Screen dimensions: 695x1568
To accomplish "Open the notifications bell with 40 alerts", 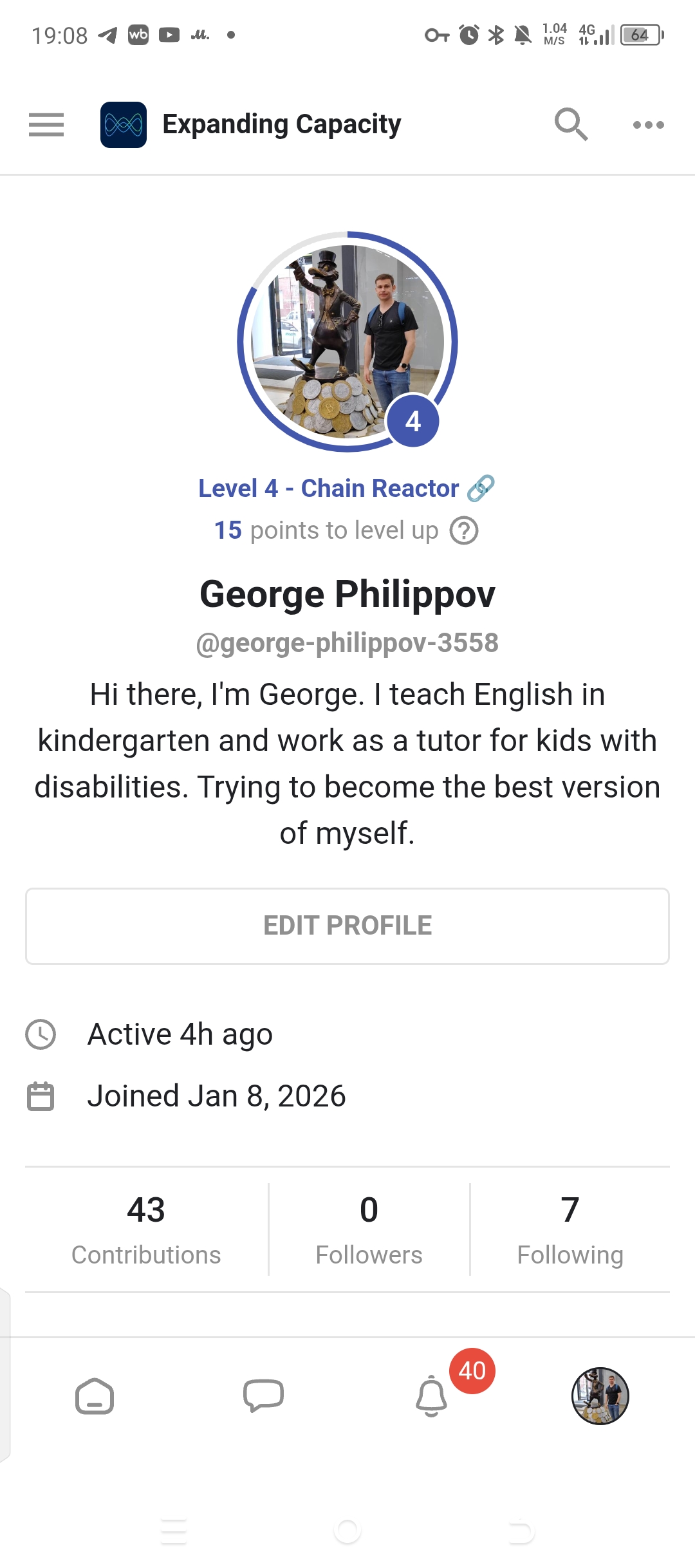I will [432, 1396].
